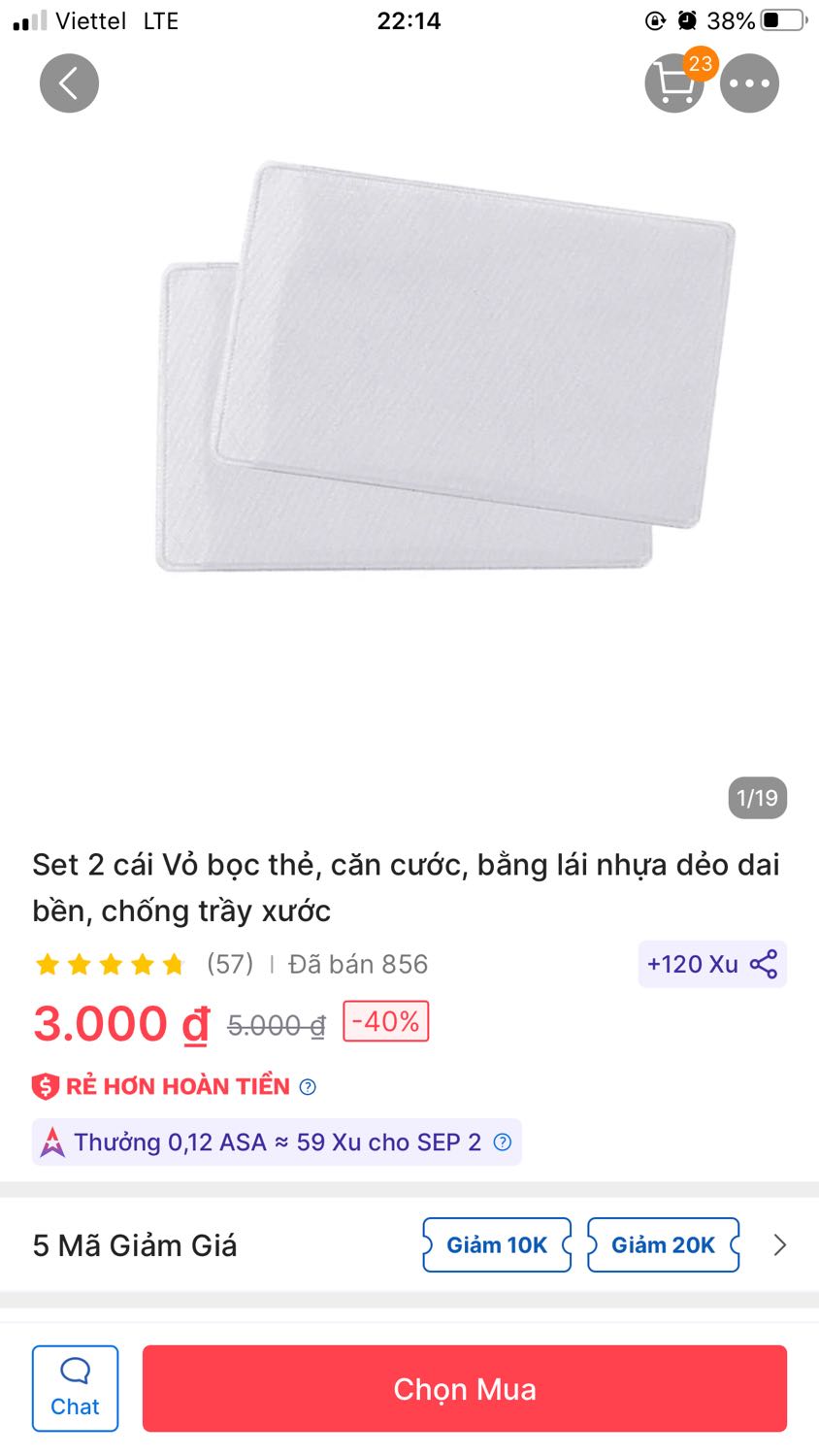Screen dimensions: 819x1456
Task: Open the more options menu
Action: click(749, 83)
